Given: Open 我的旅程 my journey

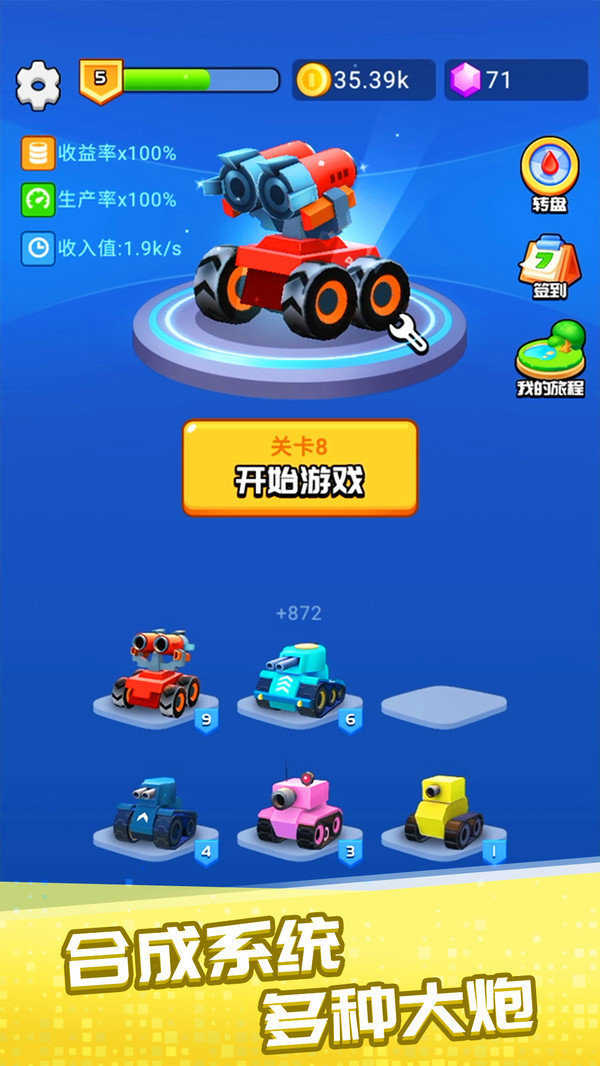Looking at the screenshot, I should (549, 358).
